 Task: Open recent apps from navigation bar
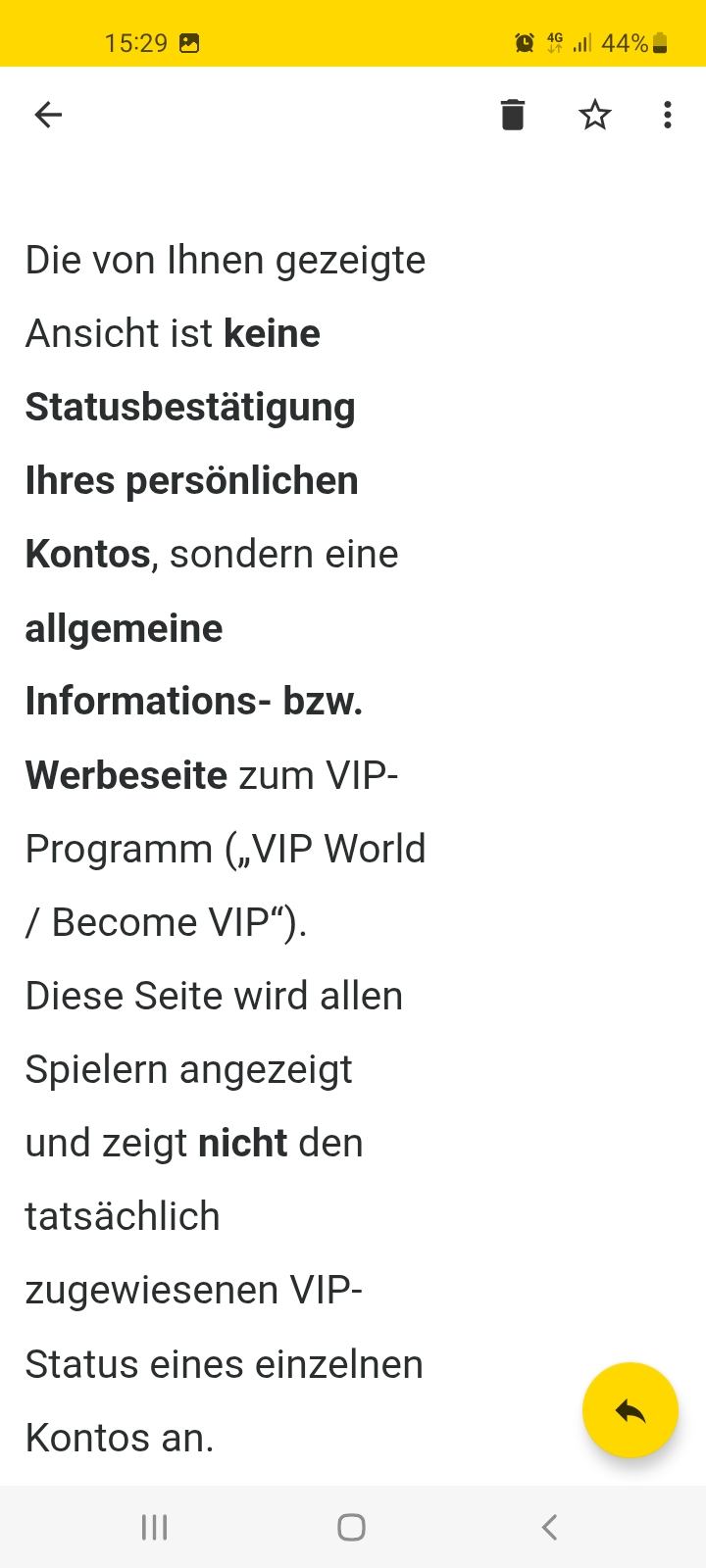point(155,1527)
